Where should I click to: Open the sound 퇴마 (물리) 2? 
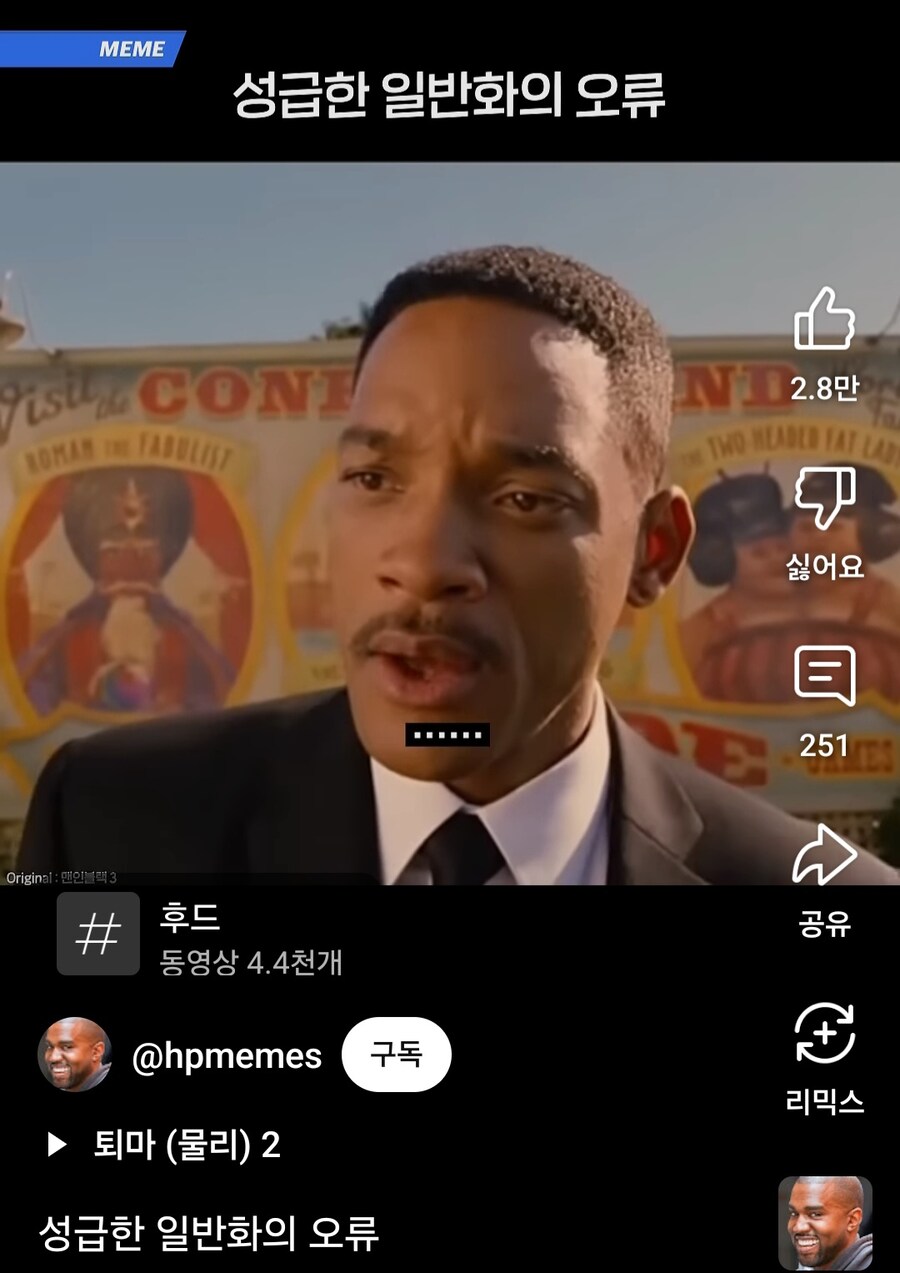point(186,1145)
